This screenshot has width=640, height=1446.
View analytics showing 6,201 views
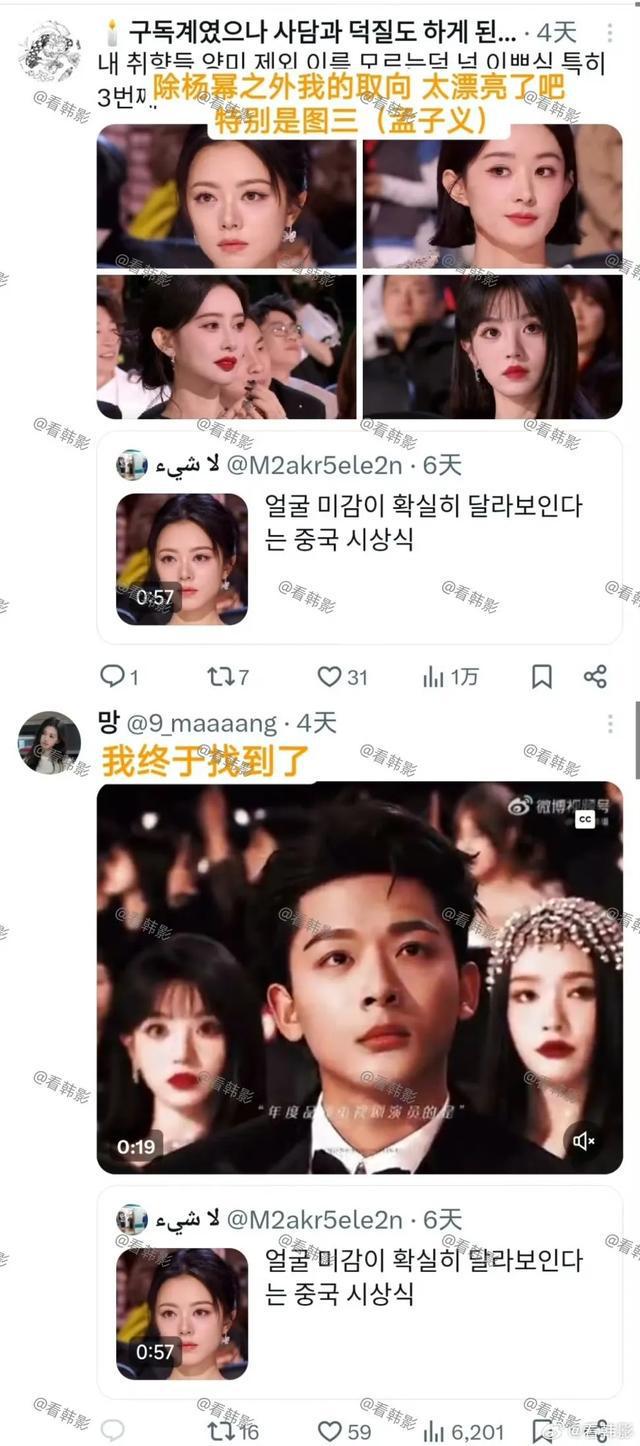click(463, 1431)
